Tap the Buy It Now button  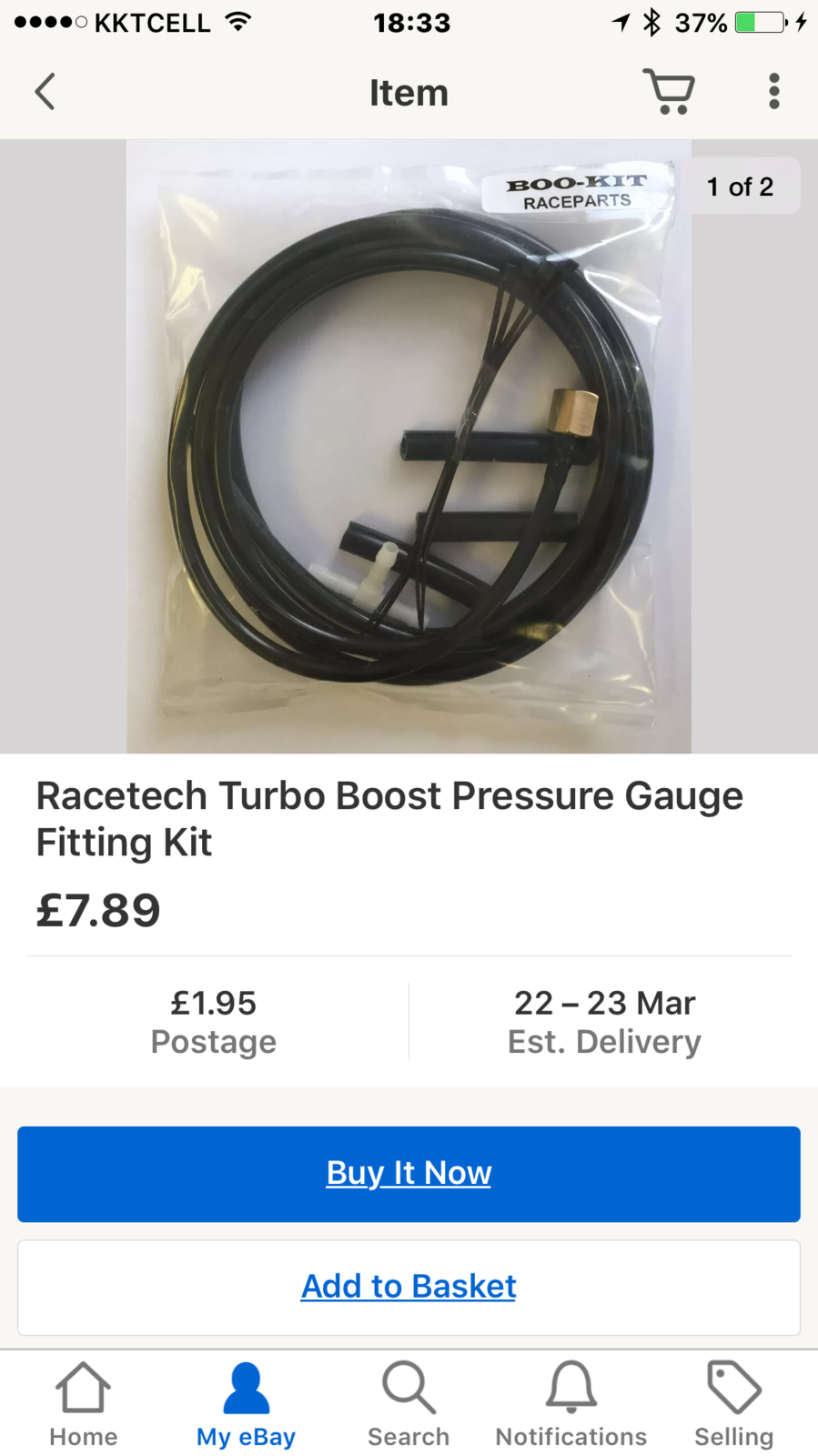409,1174
